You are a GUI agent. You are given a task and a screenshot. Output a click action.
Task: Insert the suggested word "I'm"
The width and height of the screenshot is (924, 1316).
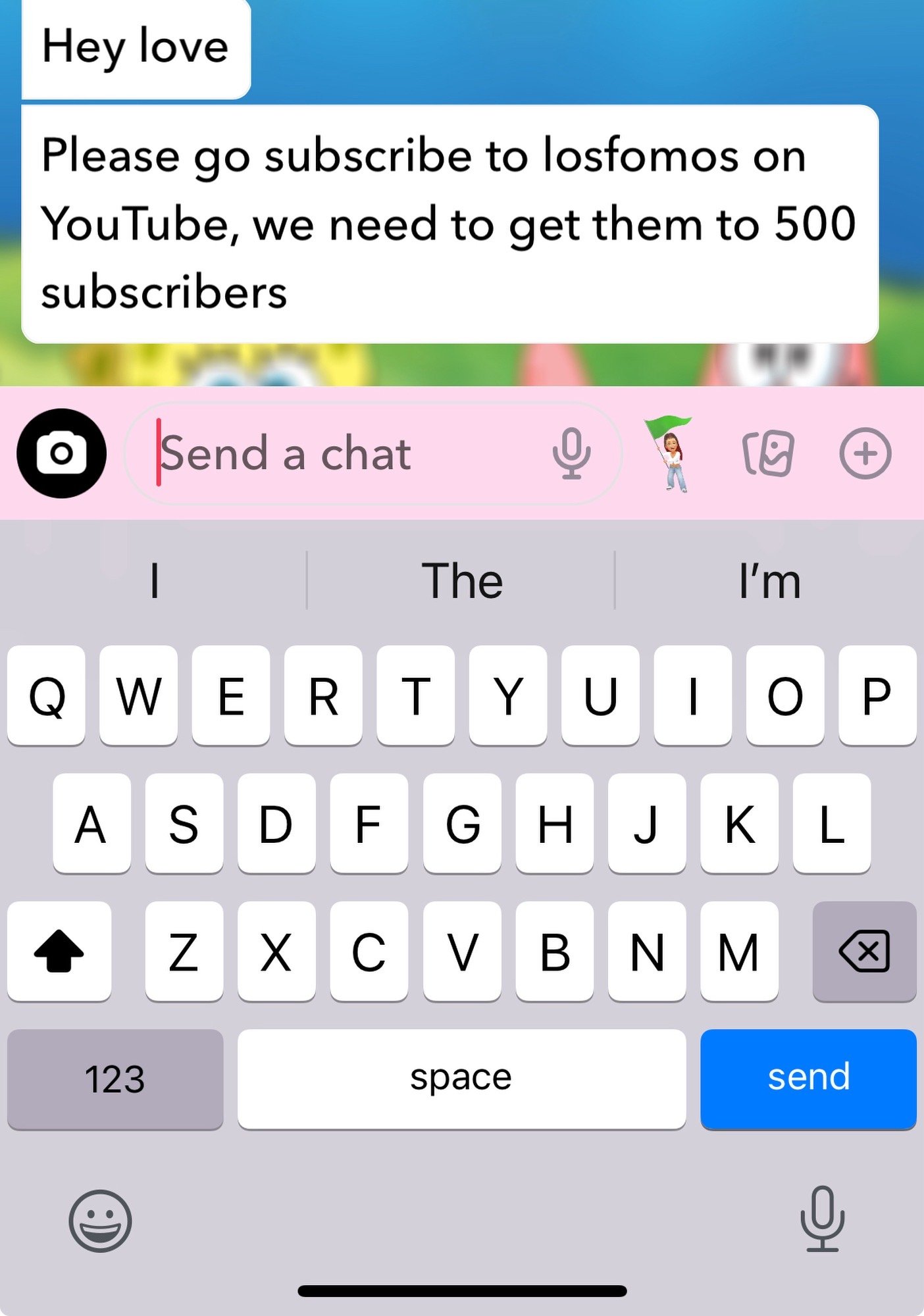[x=769, y=581]
